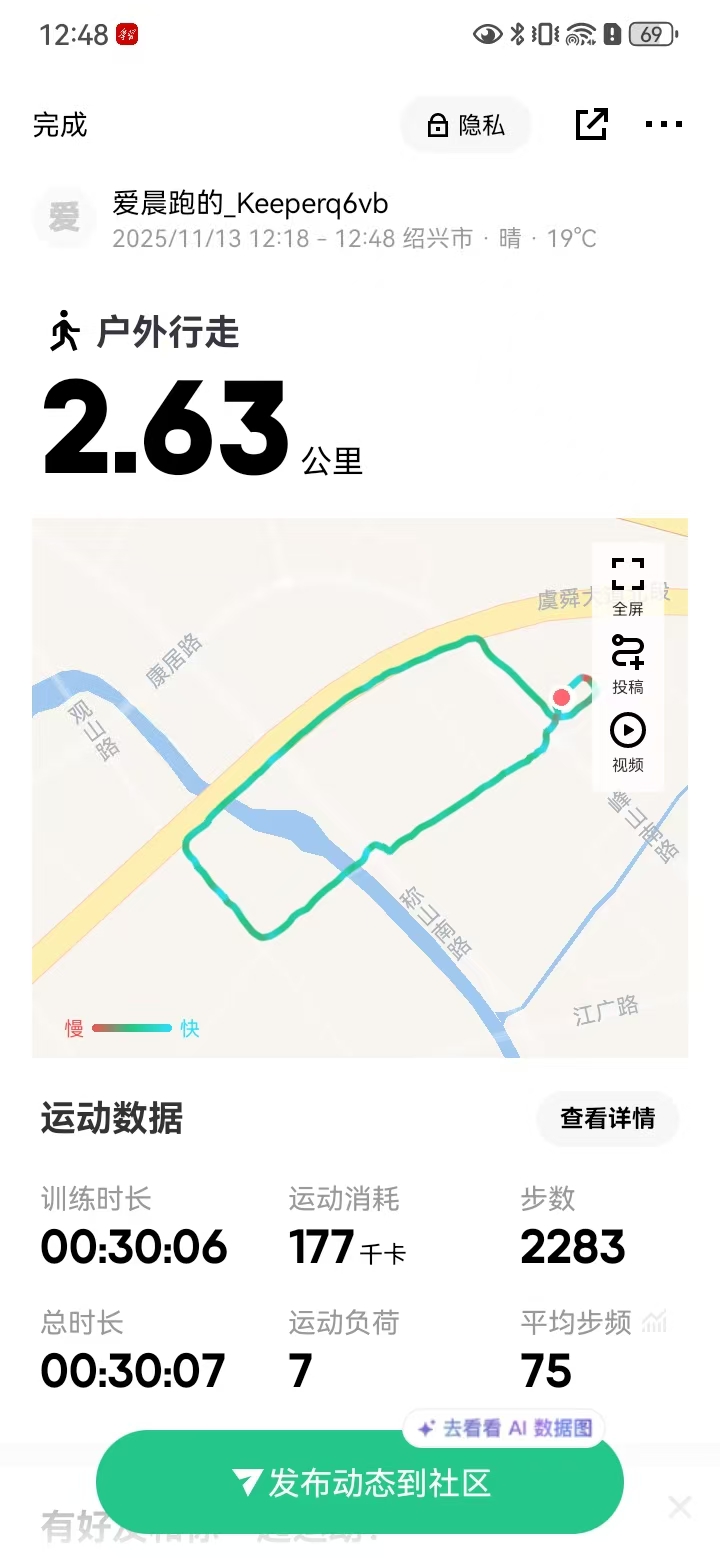Image resolution: width=720 pixels, height=1560 pixels.
Task: Open 爱晨跑的_Keeperq6vb profile avatar
Action: click(64, 216)
